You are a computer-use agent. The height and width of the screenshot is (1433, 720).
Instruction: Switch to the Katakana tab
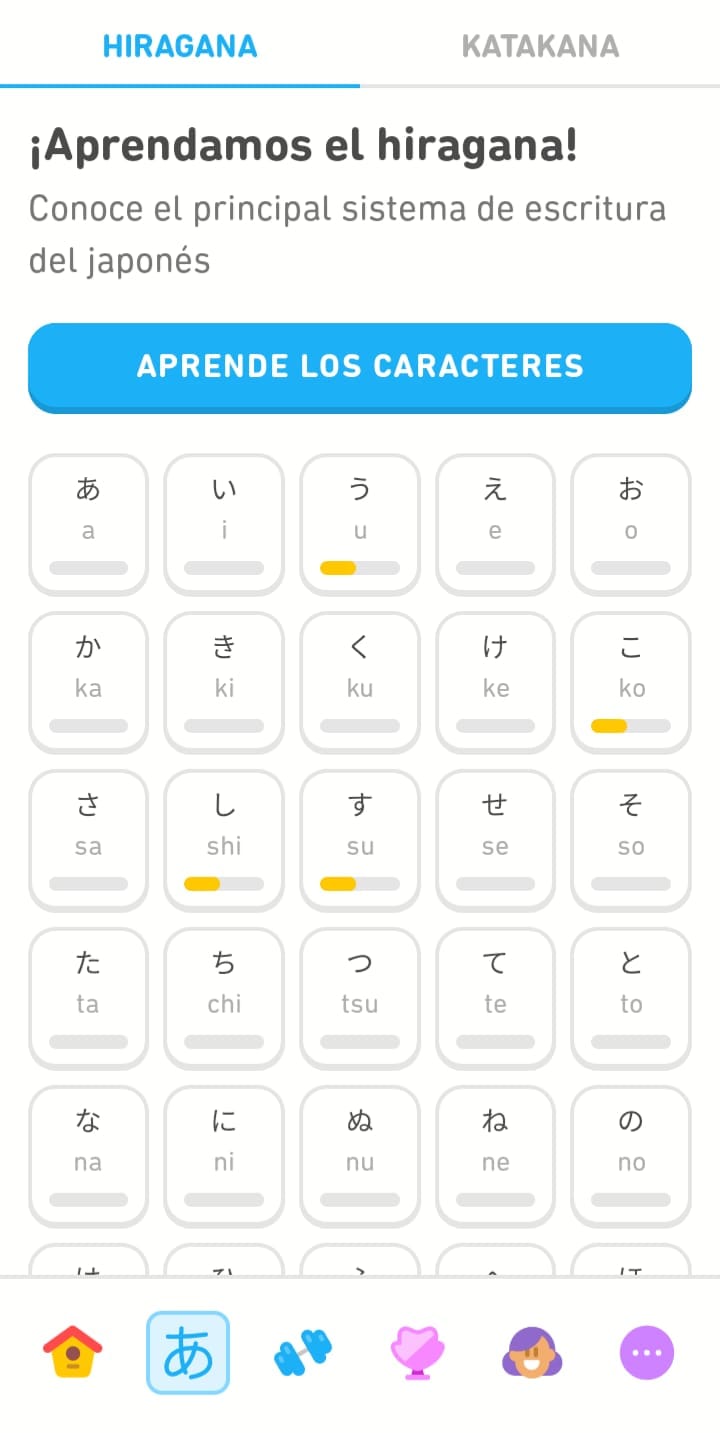pyautogui.click(x=540, y=46)
